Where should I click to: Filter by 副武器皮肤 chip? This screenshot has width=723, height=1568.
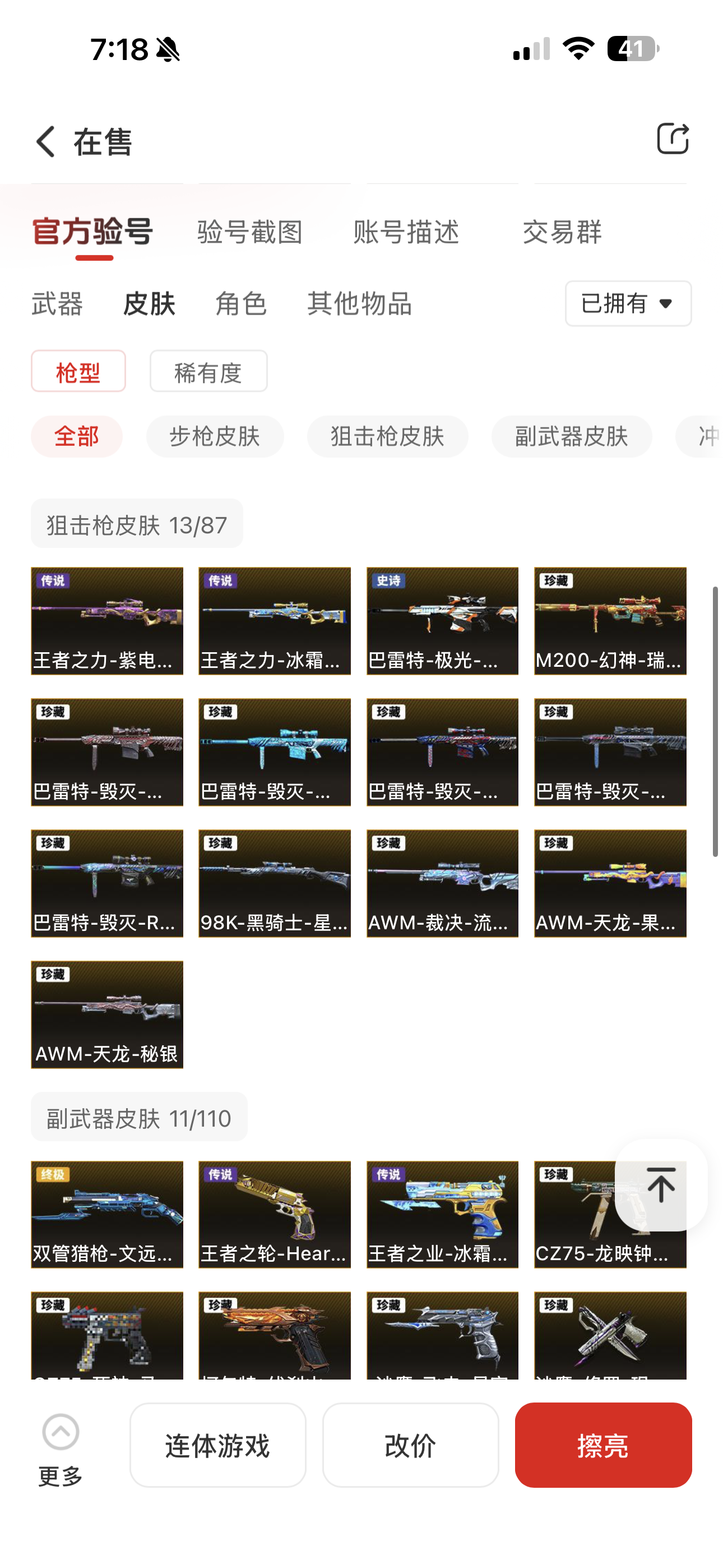click(571, 436)
